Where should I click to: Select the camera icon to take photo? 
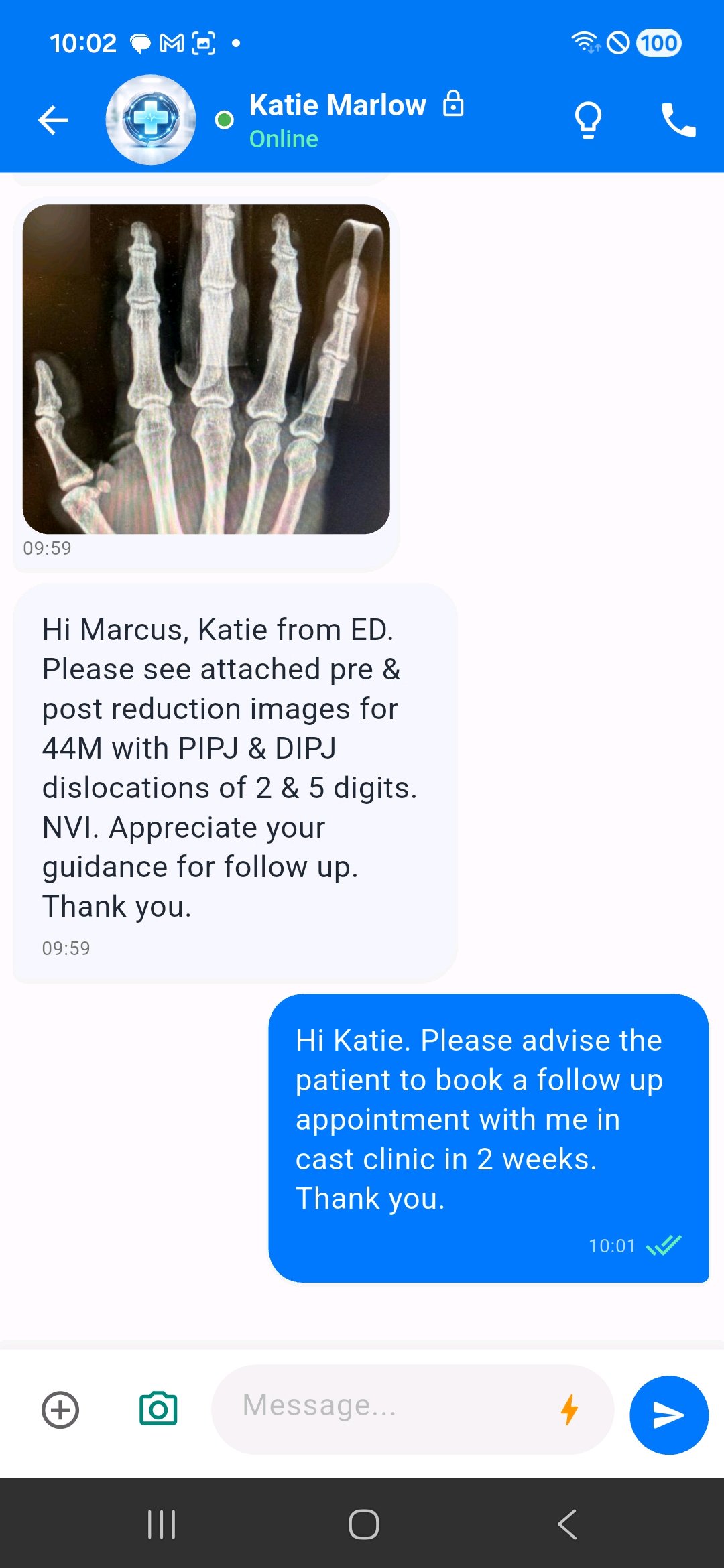(x=158, y=1409)
